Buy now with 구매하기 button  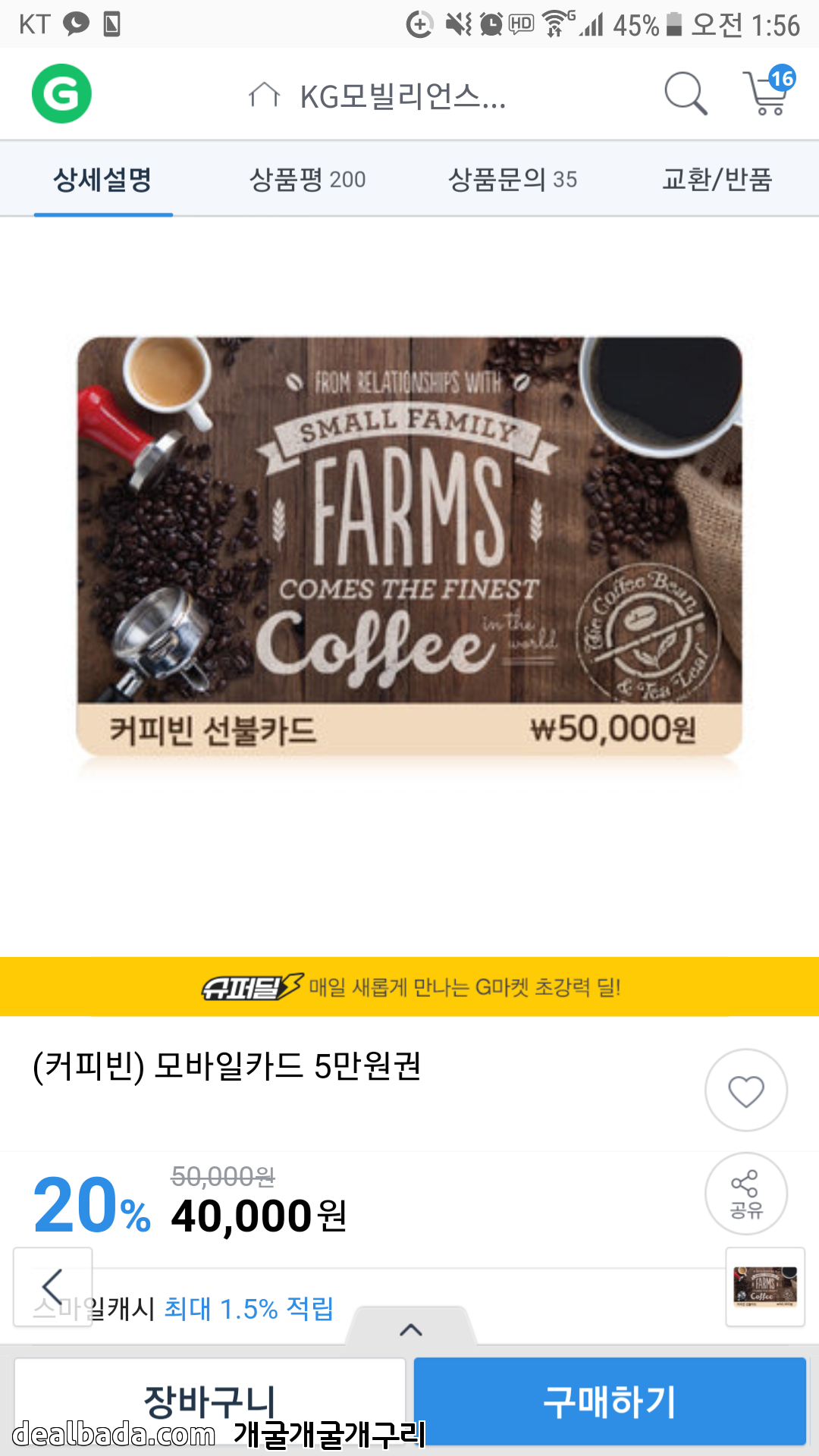coord(610,1400)
